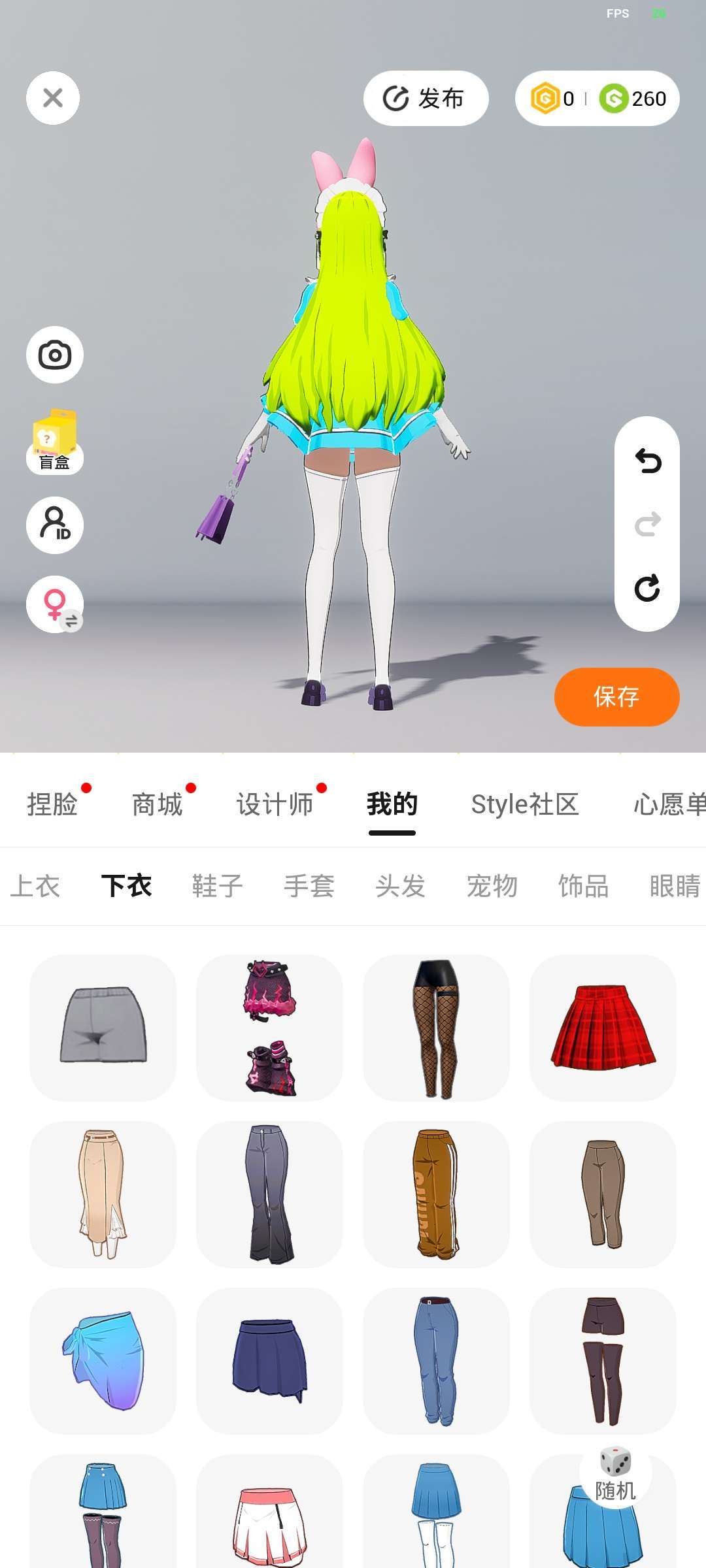Save the outfit with 保存
This screenshot has width=706, height=1568.
click(616, 696)
